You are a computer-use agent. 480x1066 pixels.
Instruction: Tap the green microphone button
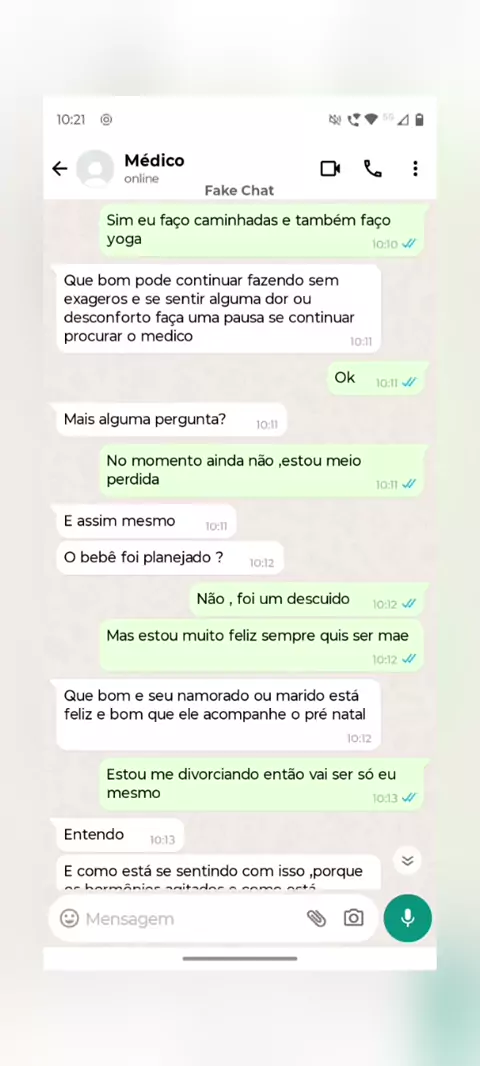pos(407,918)
